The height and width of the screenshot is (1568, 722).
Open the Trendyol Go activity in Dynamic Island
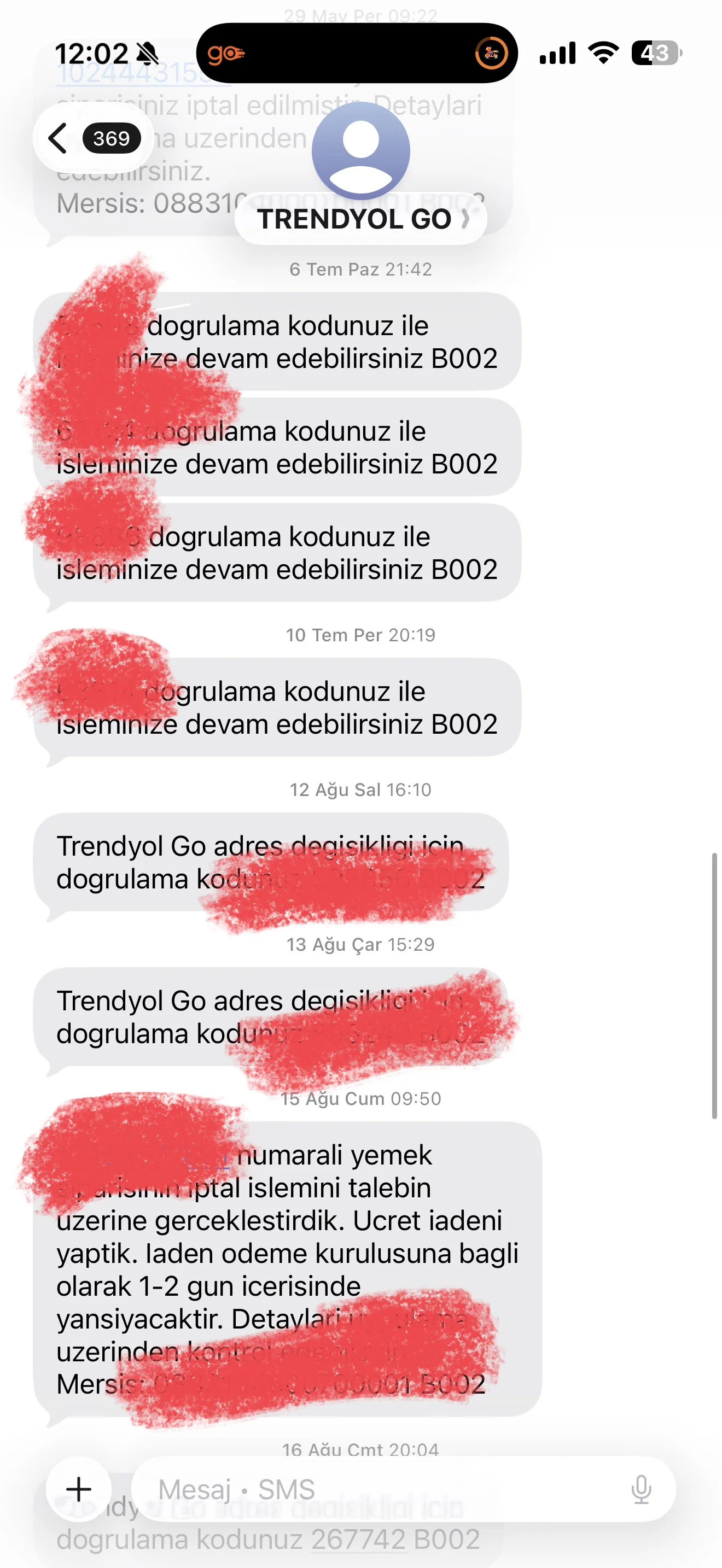[357, 54]
